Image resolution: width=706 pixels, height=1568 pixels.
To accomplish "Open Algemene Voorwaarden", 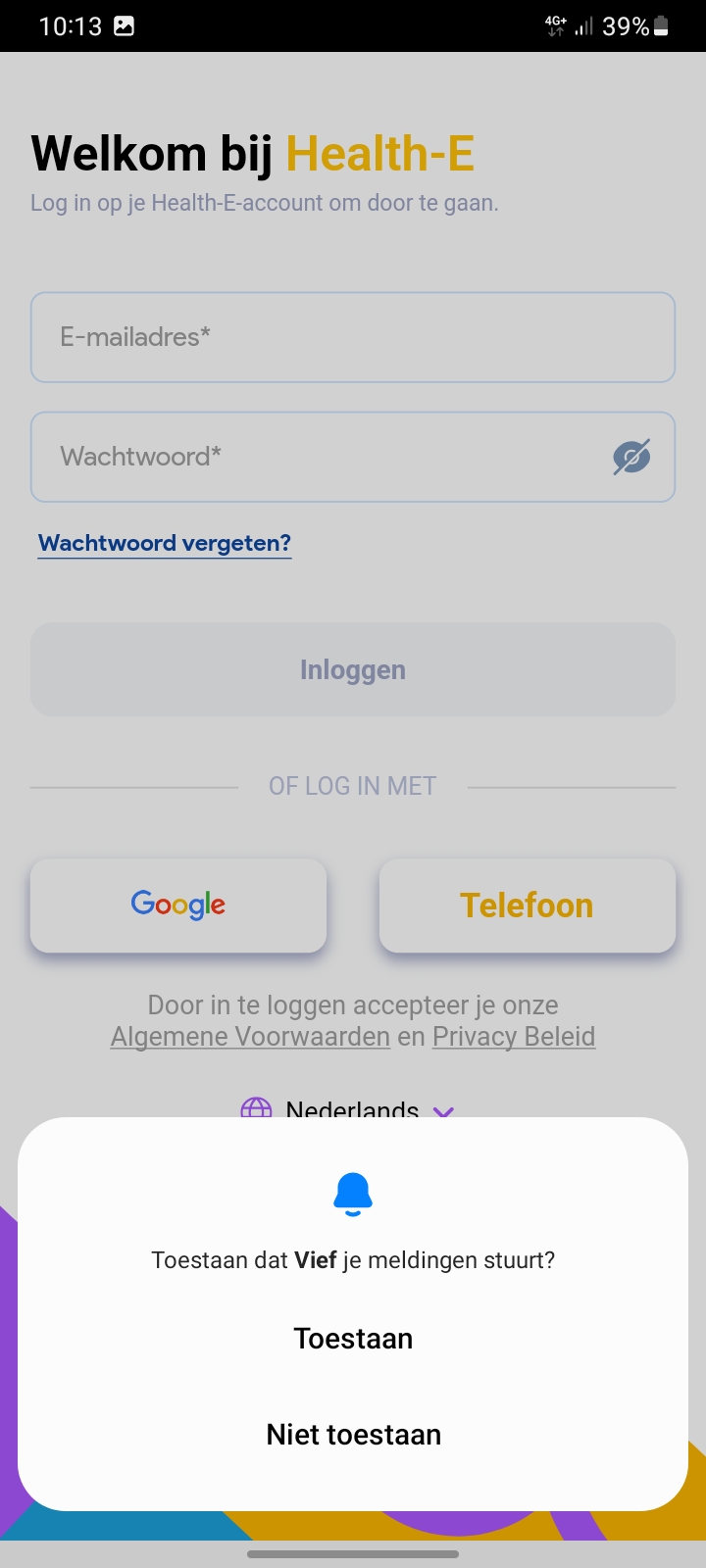I will pos(250,1037).
